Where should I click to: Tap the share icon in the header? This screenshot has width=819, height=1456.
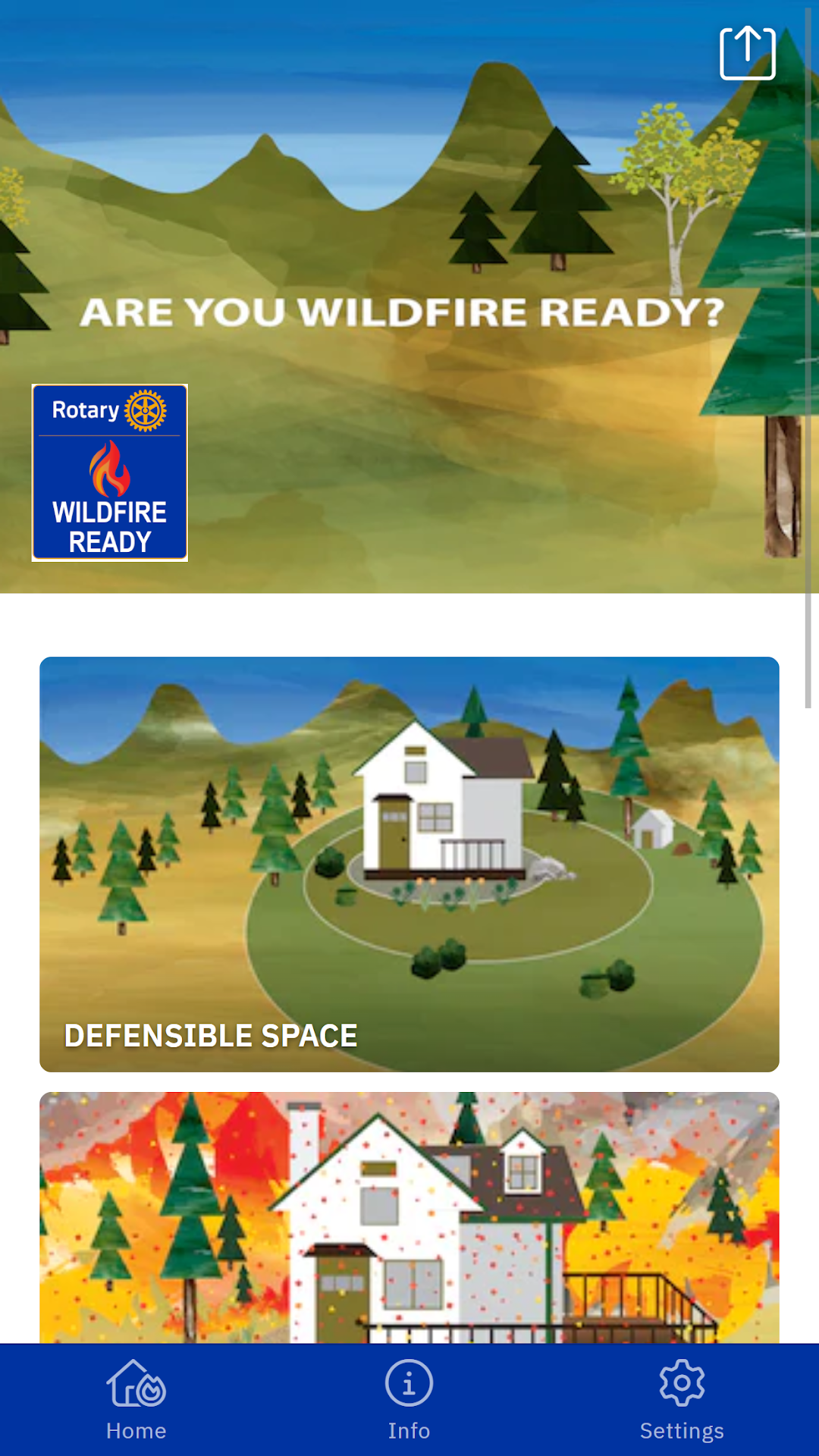pos(747,53)
